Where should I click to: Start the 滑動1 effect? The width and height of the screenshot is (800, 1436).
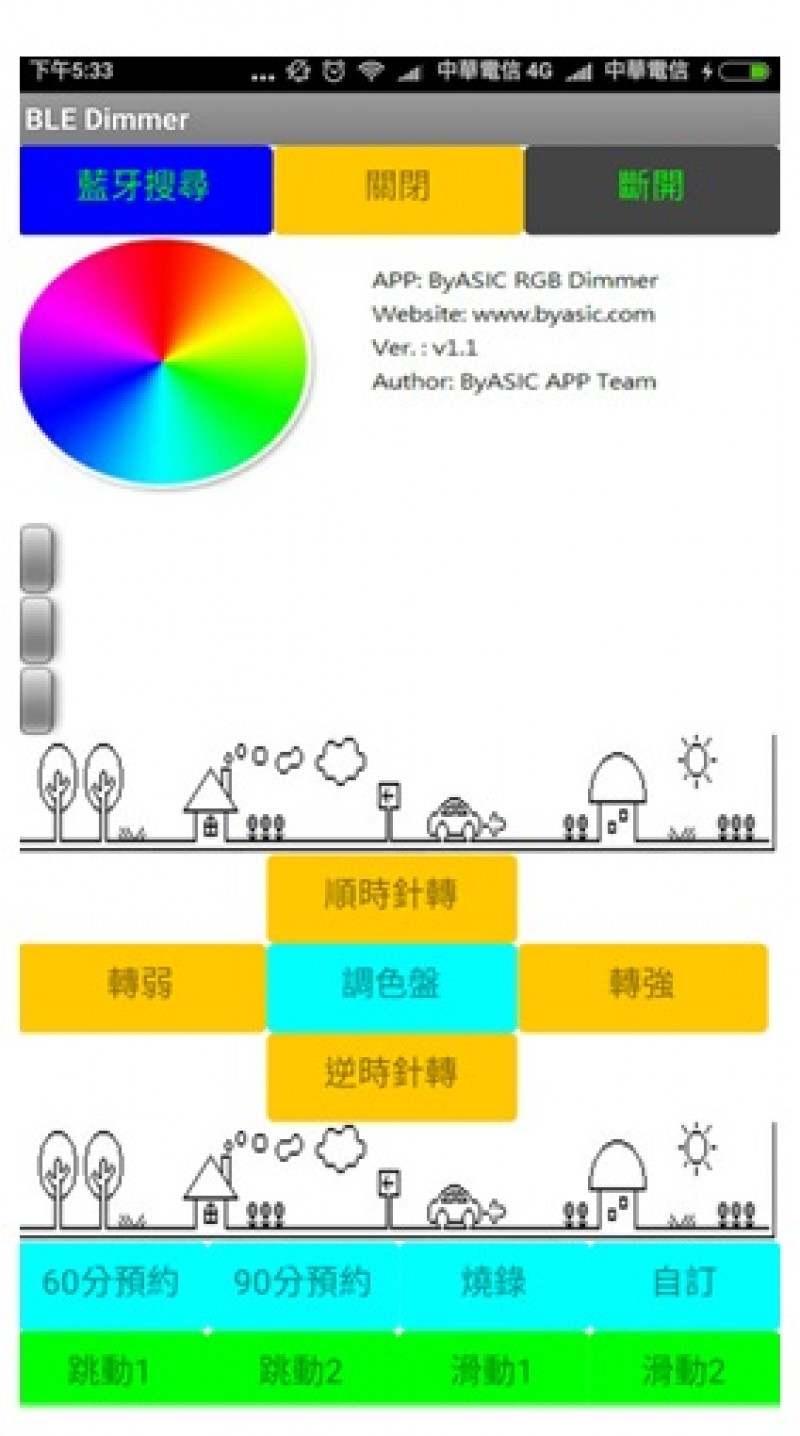[x=493, y=1370]
